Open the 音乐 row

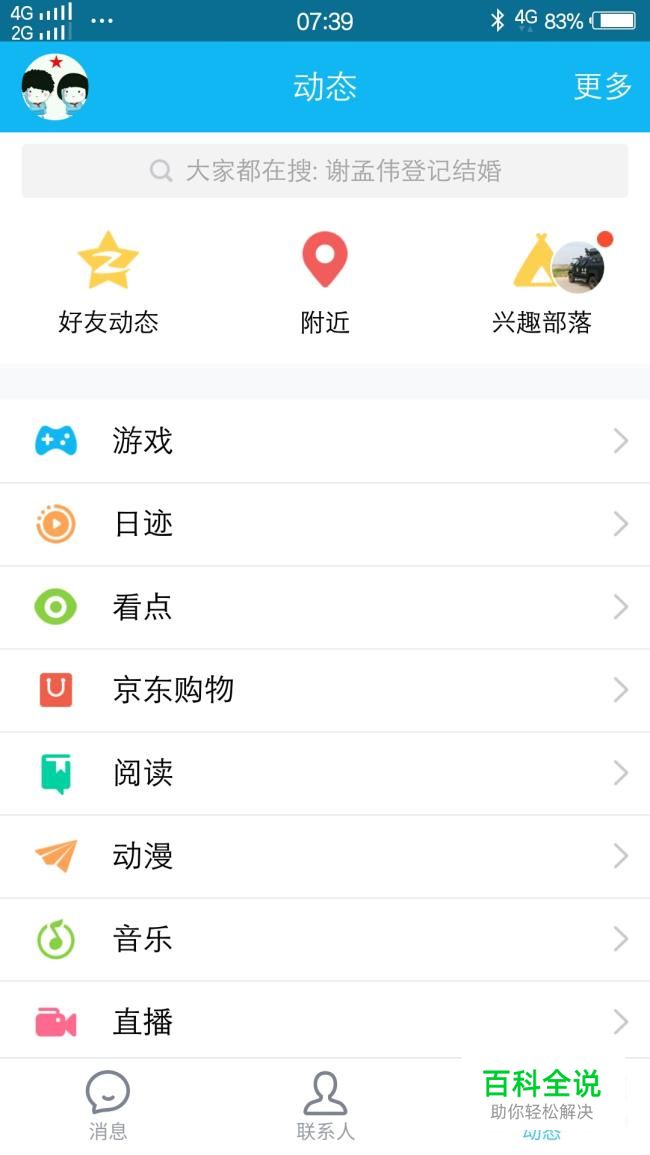325,939
